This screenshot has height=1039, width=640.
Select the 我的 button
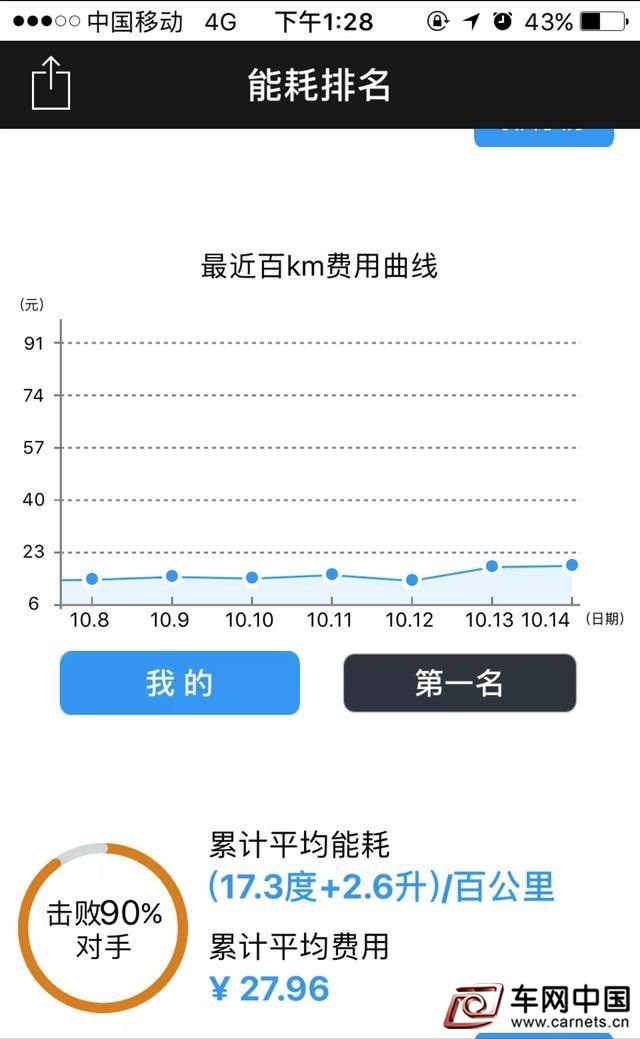tap(180, 683)
